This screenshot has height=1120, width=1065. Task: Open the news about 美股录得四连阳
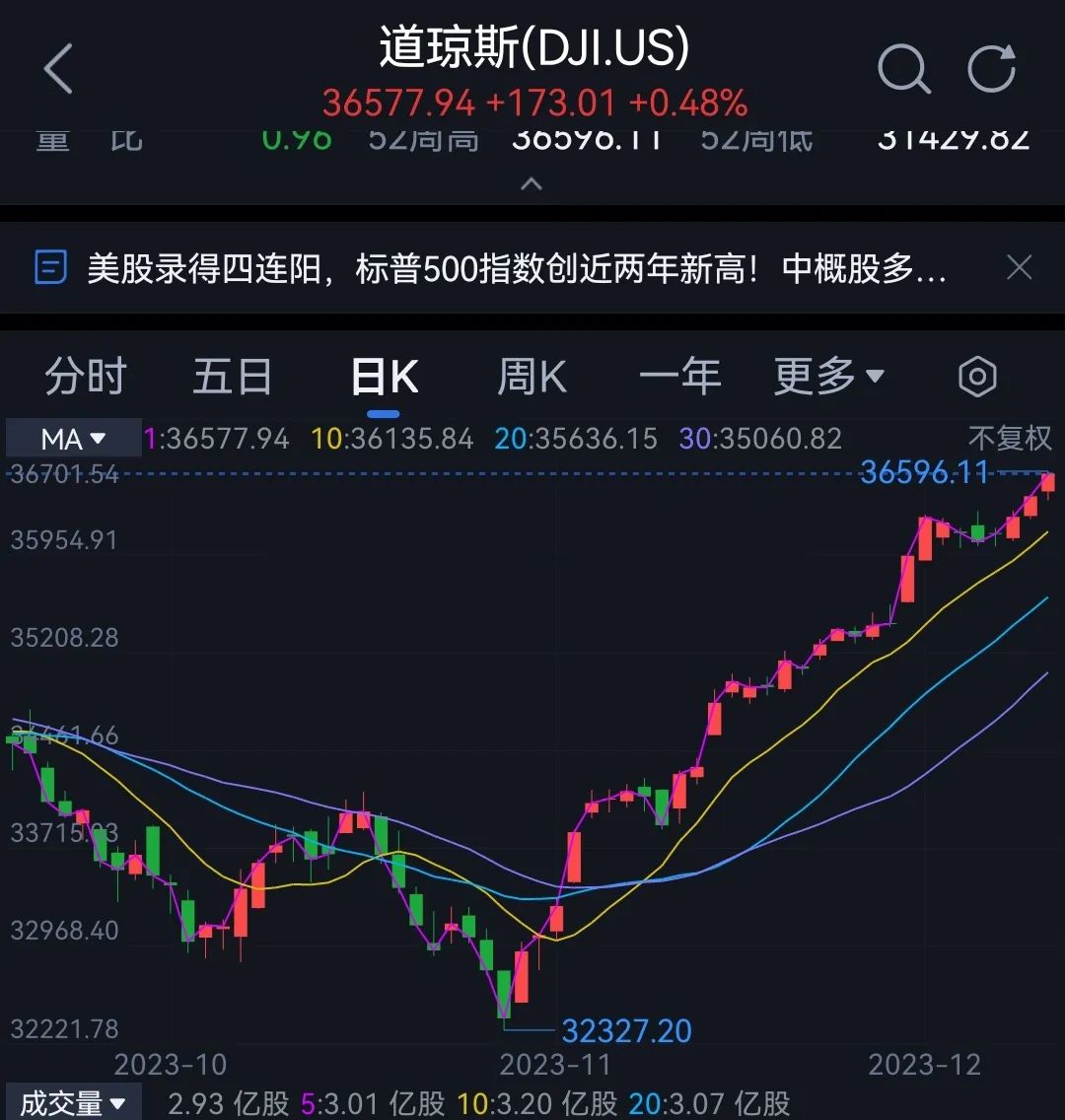513,268
